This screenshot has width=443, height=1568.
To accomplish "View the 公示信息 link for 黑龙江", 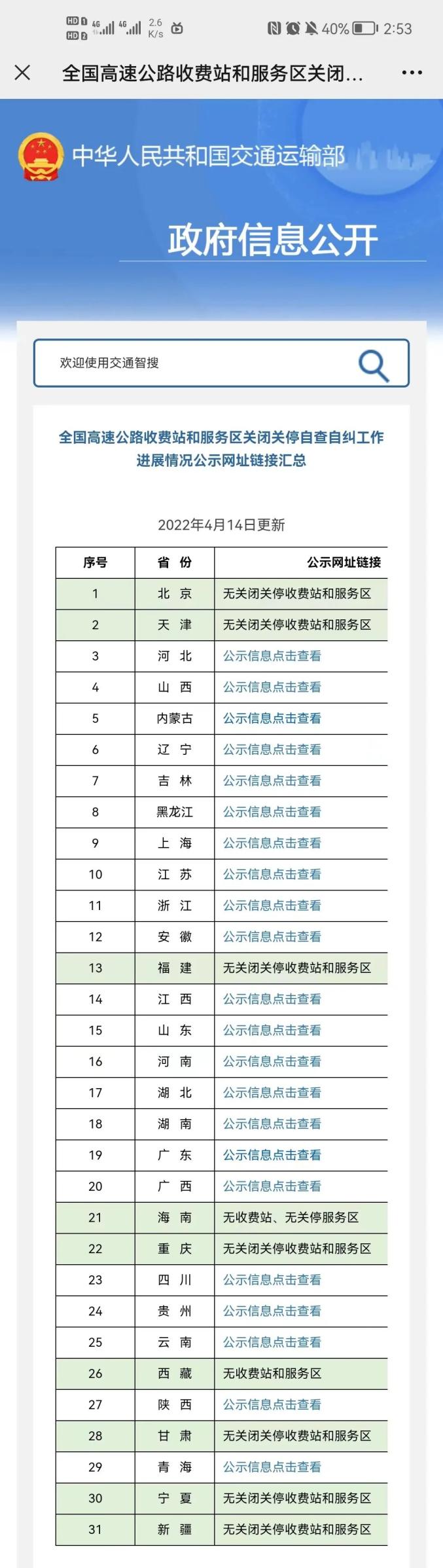I will pos(272,812).
